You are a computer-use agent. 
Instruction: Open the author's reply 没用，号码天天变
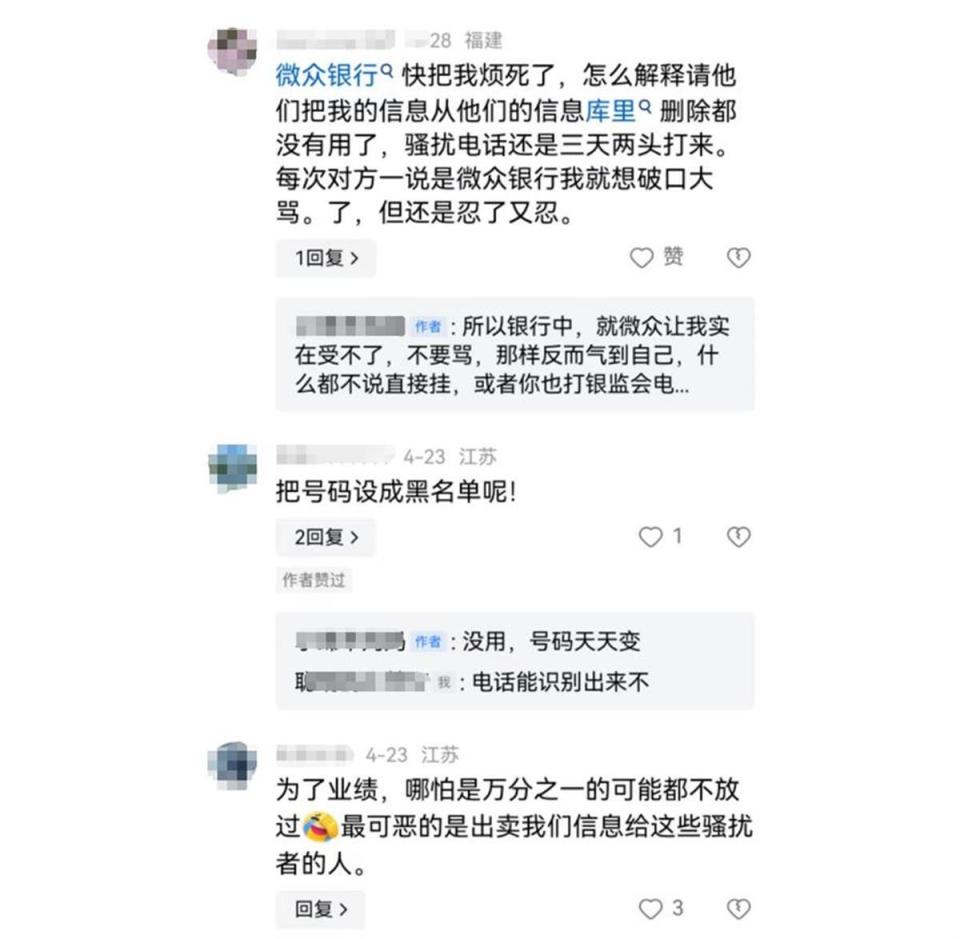pyautogui.click(x=543, y=642)
